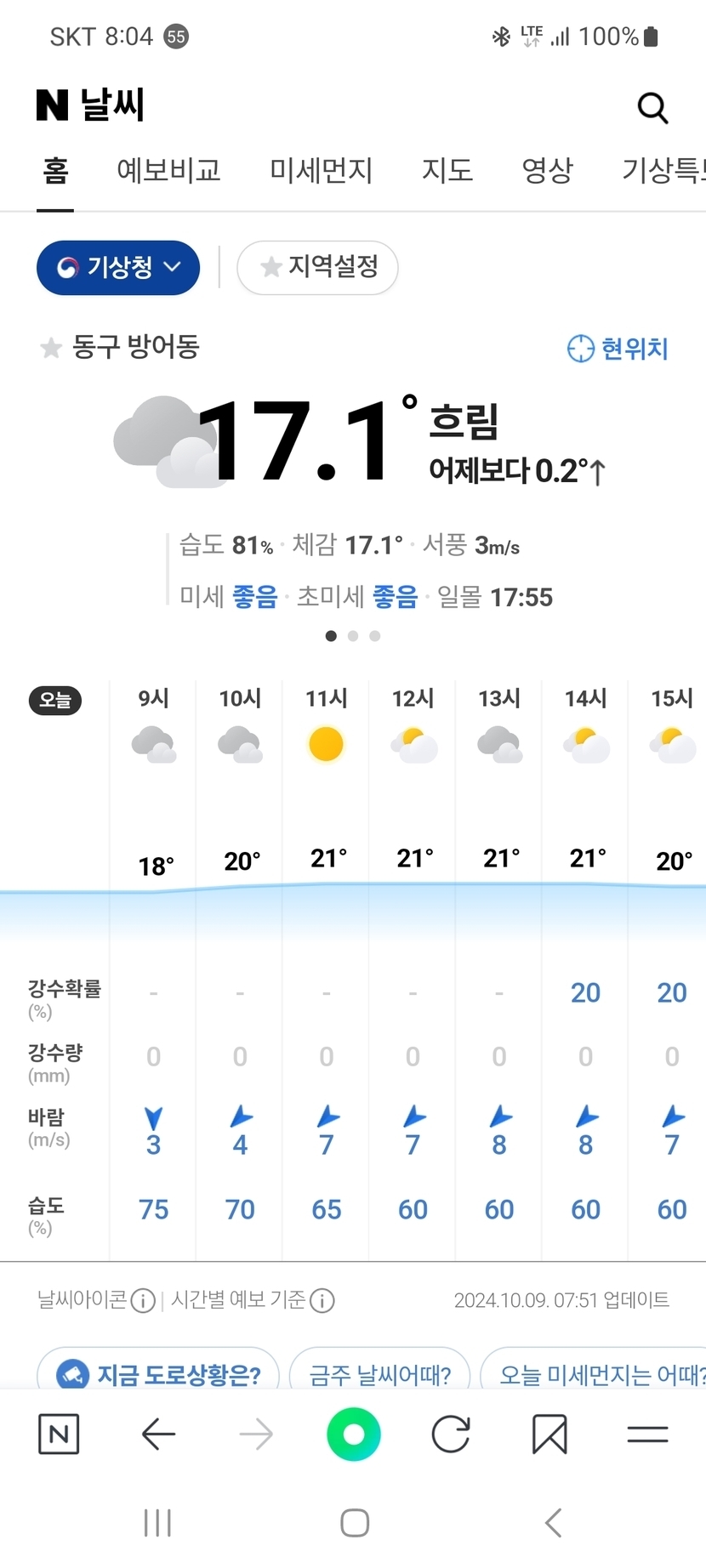
Task: Open the 지도 tab
Action: 447,171
